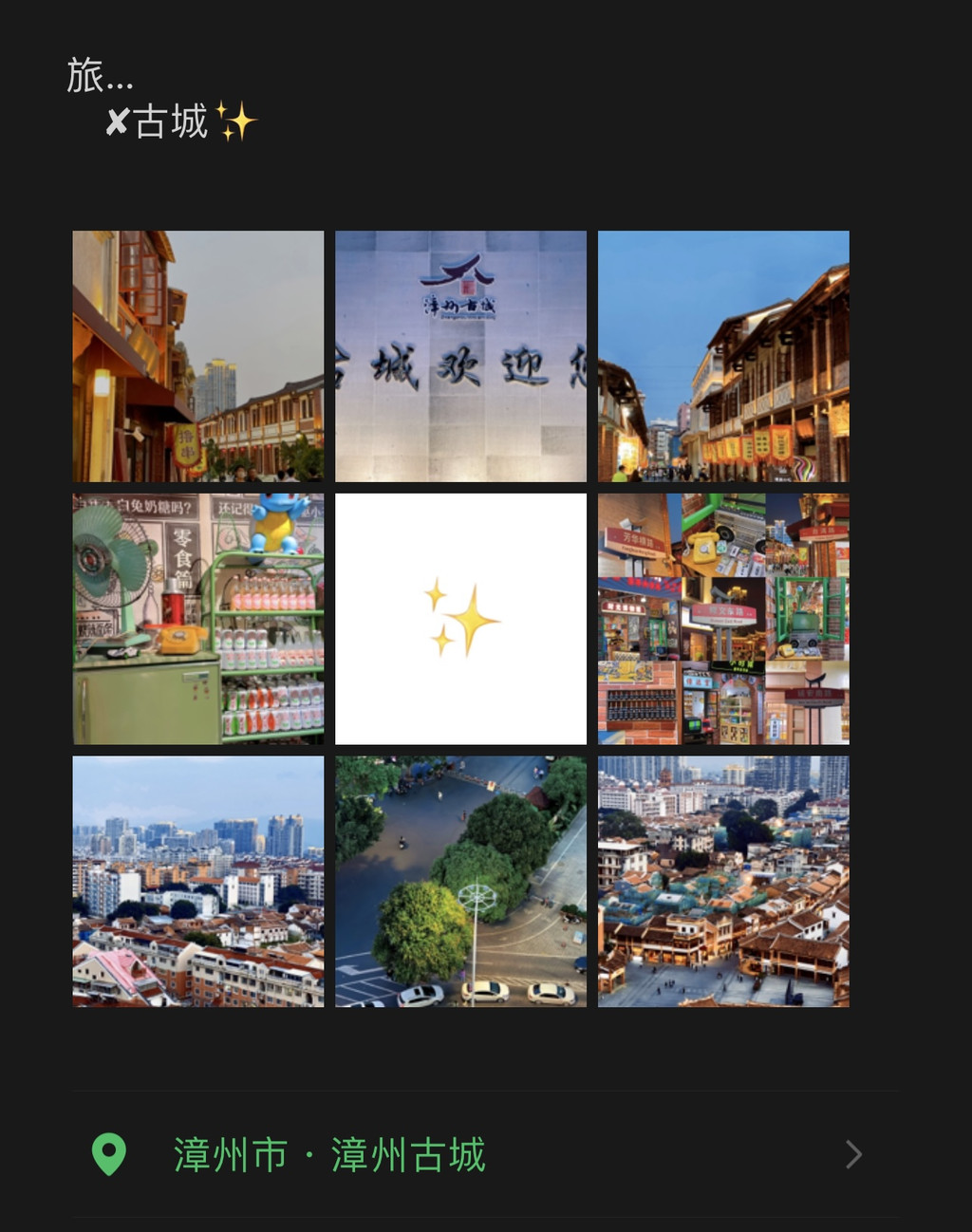Screen dimensions: 972x1232
Task: View the multi-photo collage of shop signs
Action: 723,619
